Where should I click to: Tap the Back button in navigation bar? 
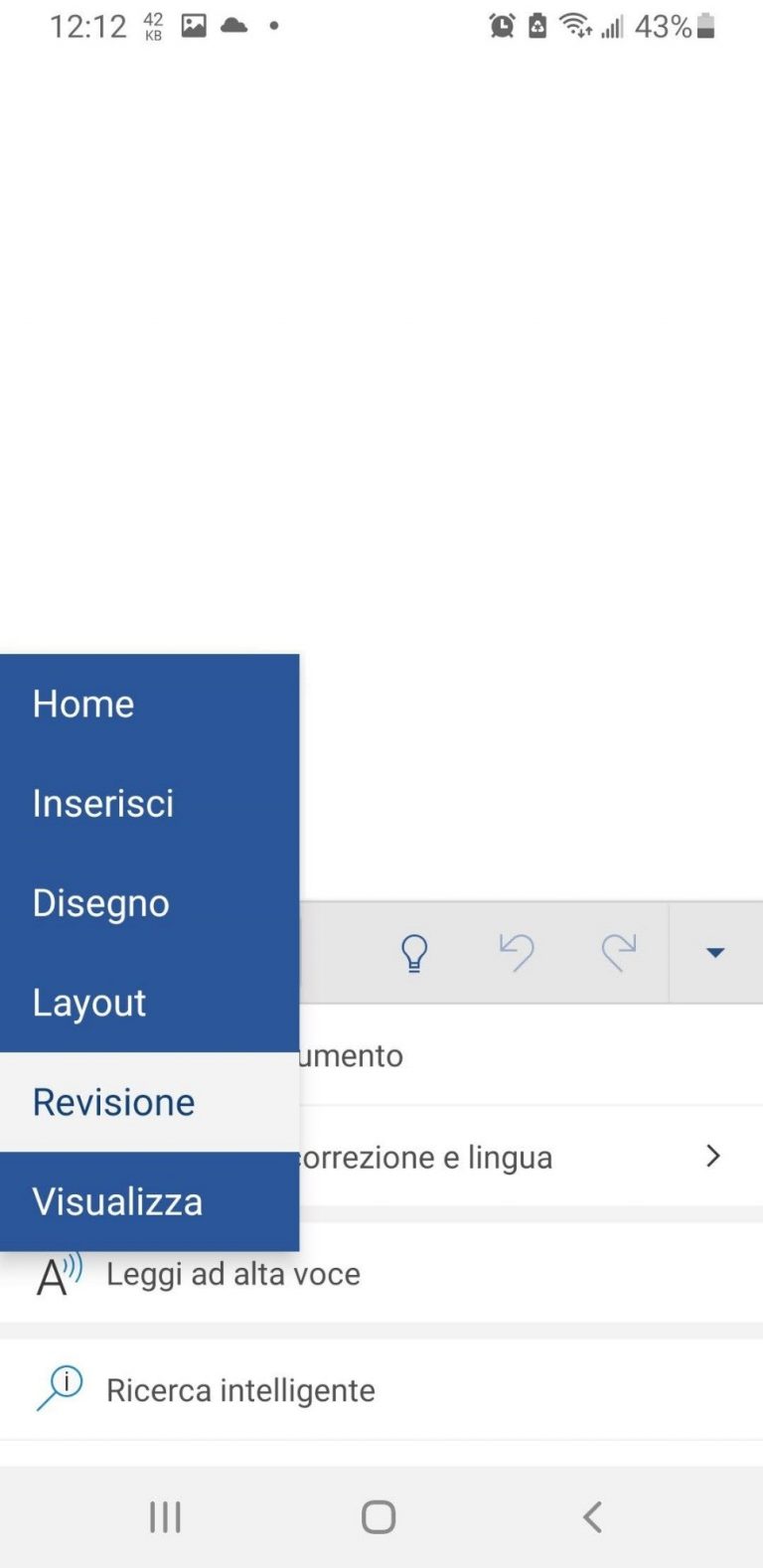click(x=592, y=1515)
